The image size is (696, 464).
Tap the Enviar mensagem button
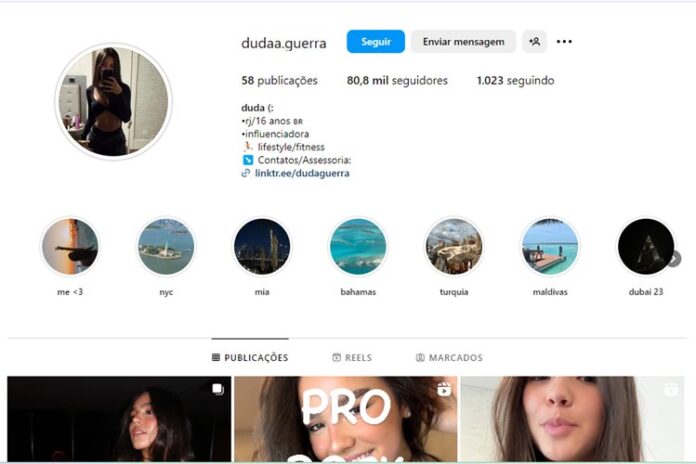(x=463, y=42)
